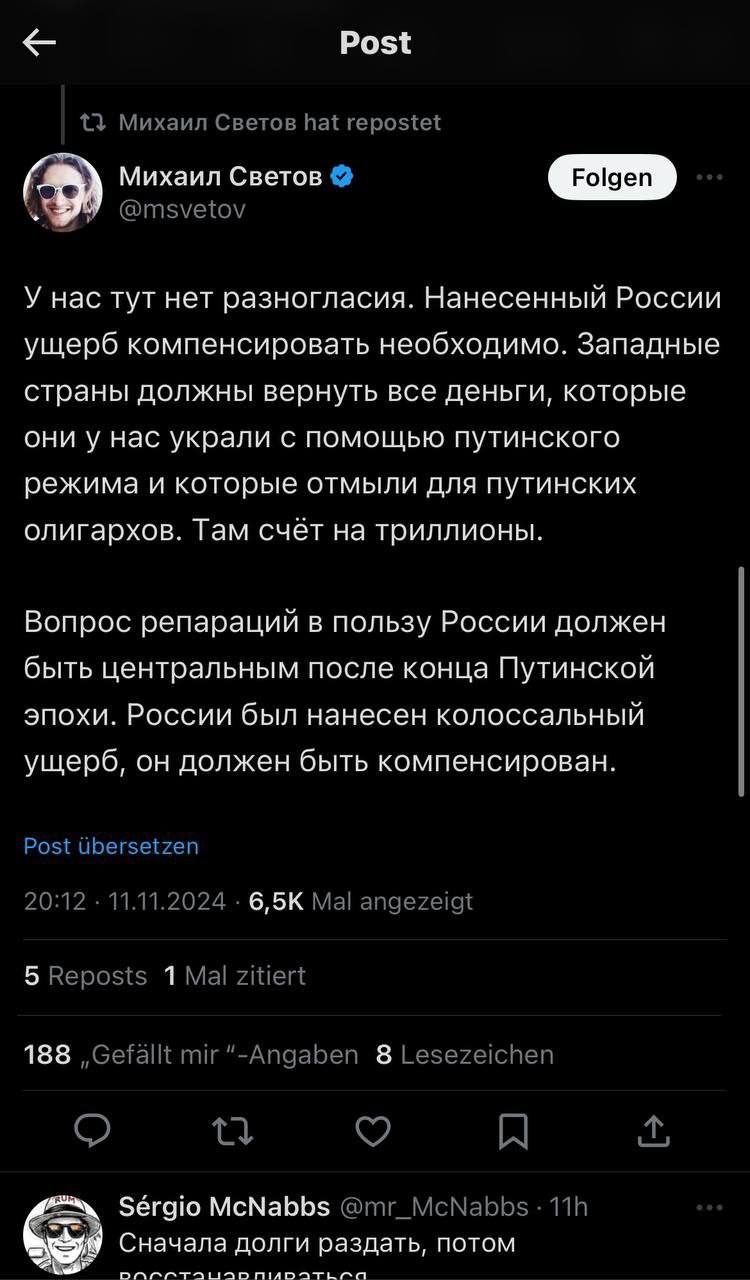This screenshot has width=750, height=1280.
Task: Open Михаил Светов's profile picture
Action: point(63,192)
